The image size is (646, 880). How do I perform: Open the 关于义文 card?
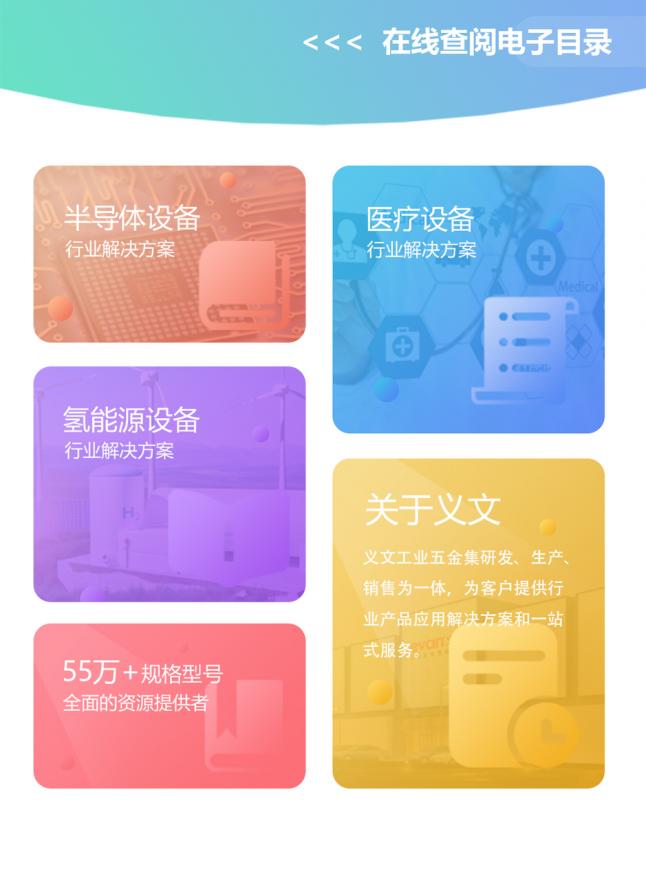[x=468, y=623]
